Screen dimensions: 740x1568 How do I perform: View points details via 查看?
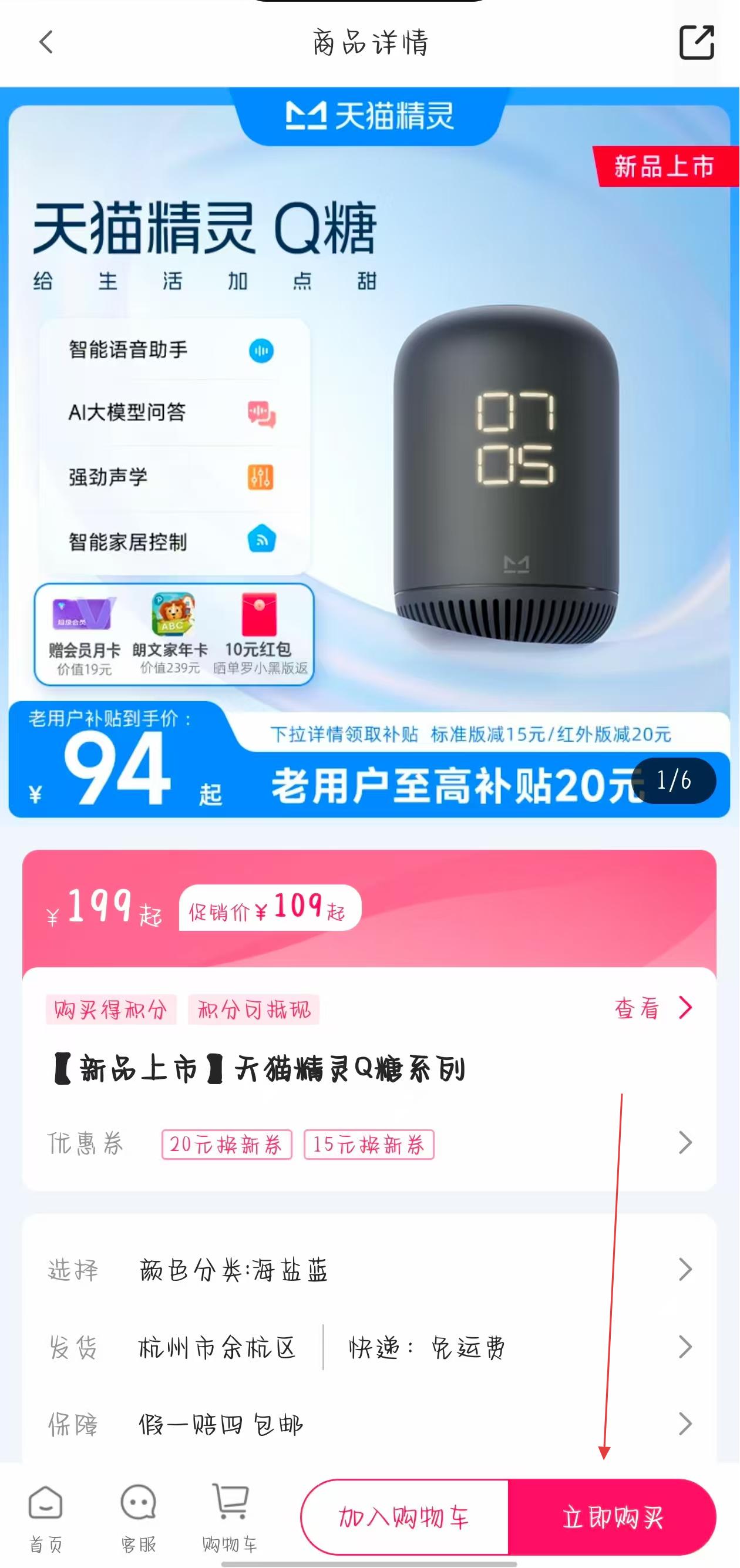(652, 1008)
